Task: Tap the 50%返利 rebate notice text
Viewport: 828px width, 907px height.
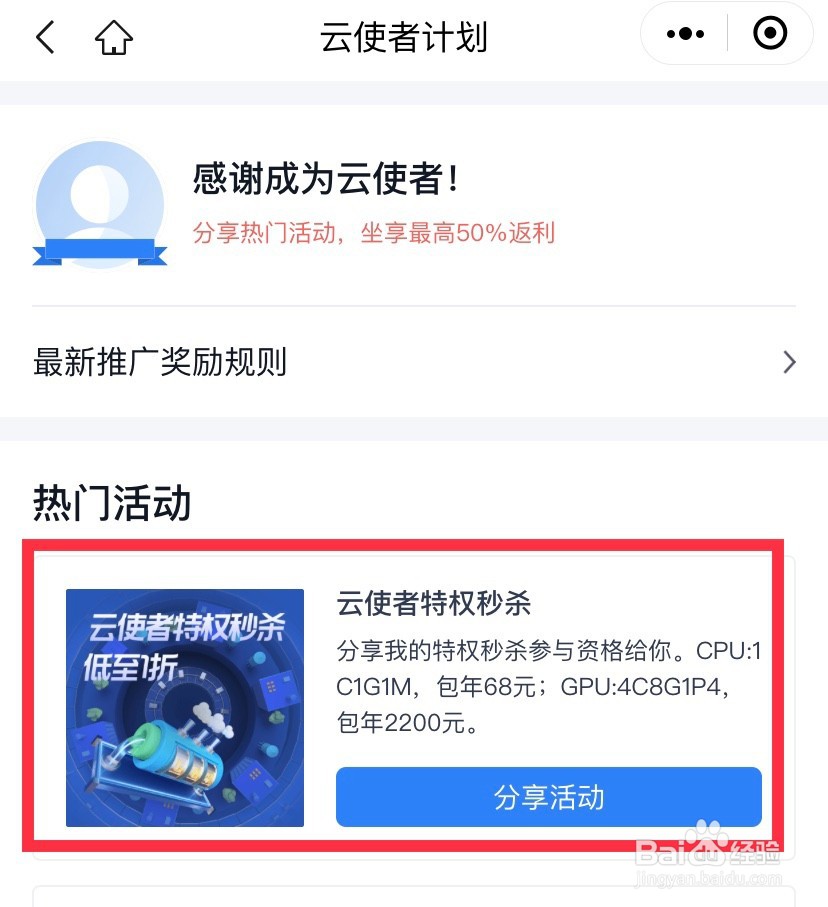Action: (x=374, y=233)
